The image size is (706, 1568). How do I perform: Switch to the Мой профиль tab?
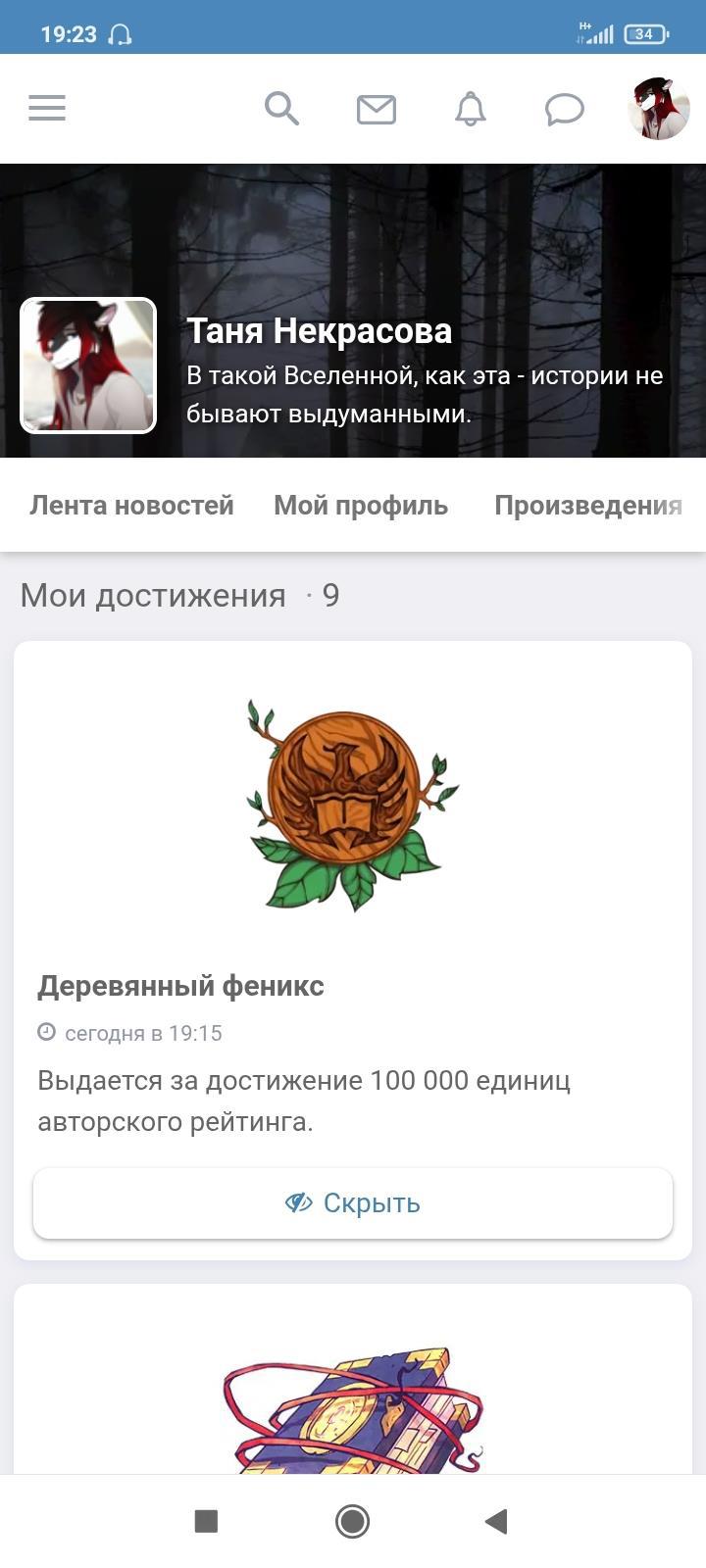pos(361,506)
